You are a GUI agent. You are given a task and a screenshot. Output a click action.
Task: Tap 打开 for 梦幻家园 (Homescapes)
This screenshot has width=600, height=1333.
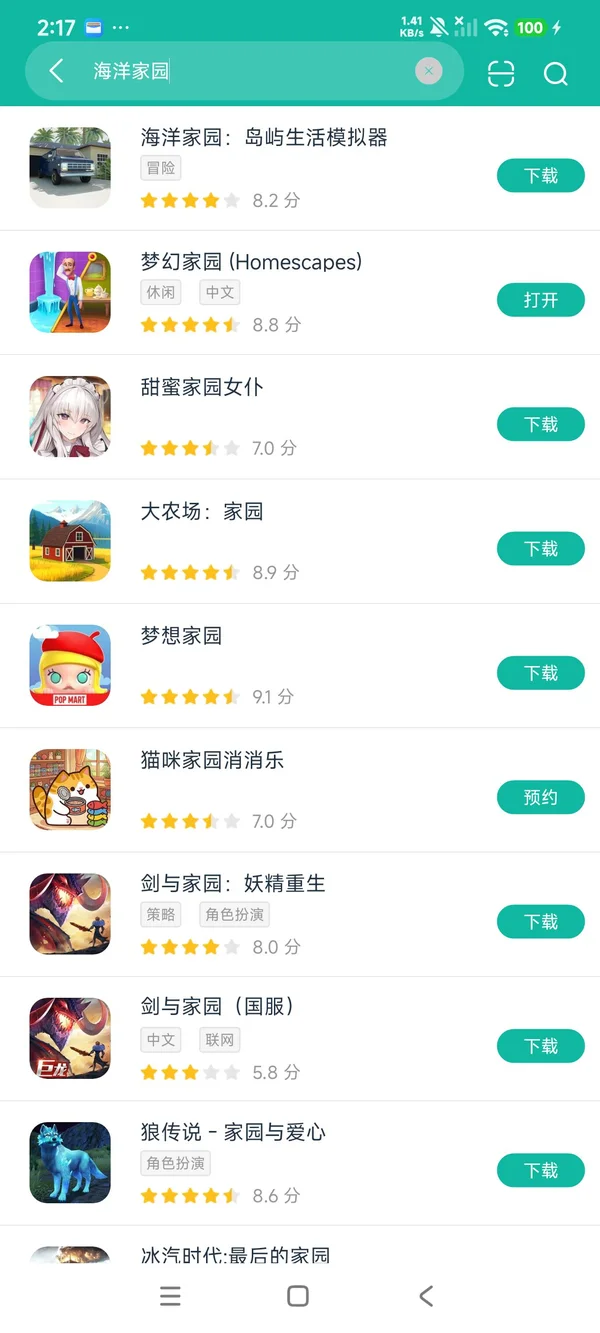pyautogui.click(x=540, y=300)
